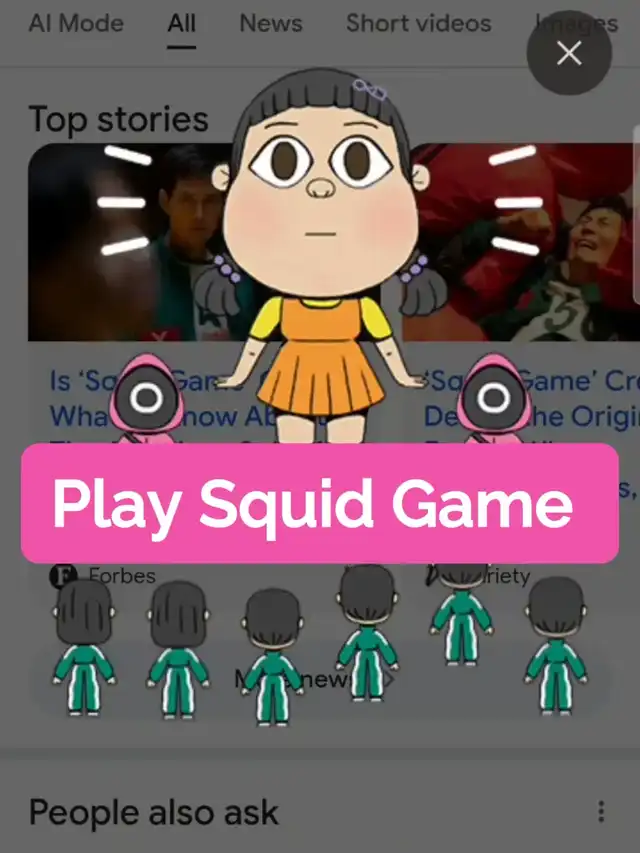This screenshot has height=853, width=640.
Task: Start the Play Squid Game button
Action: pyautogui.click(x=319, y=503)
